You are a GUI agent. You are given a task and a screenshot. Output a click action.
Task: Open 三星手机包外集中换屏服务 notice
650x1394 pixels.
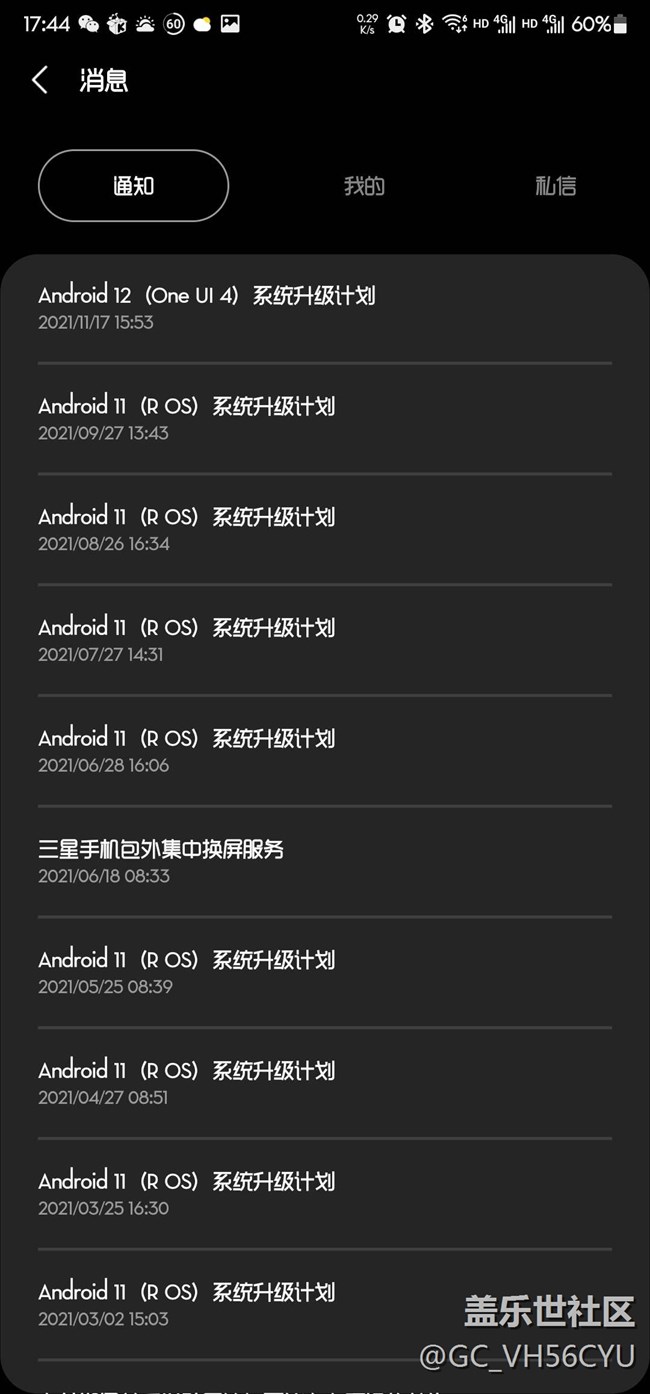[x=325, y=862]
